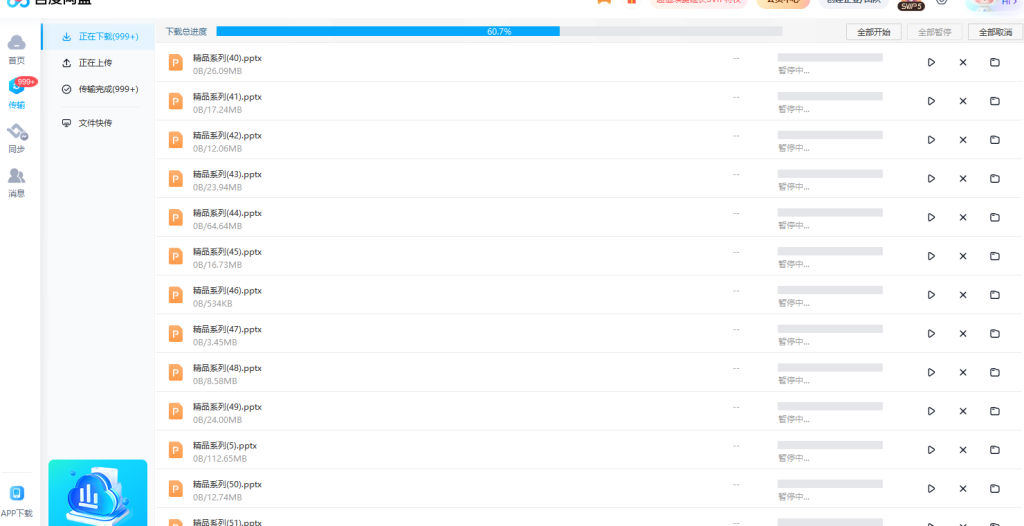Open folder location of 精品系列(48).pptx

(x=995, y=373)
